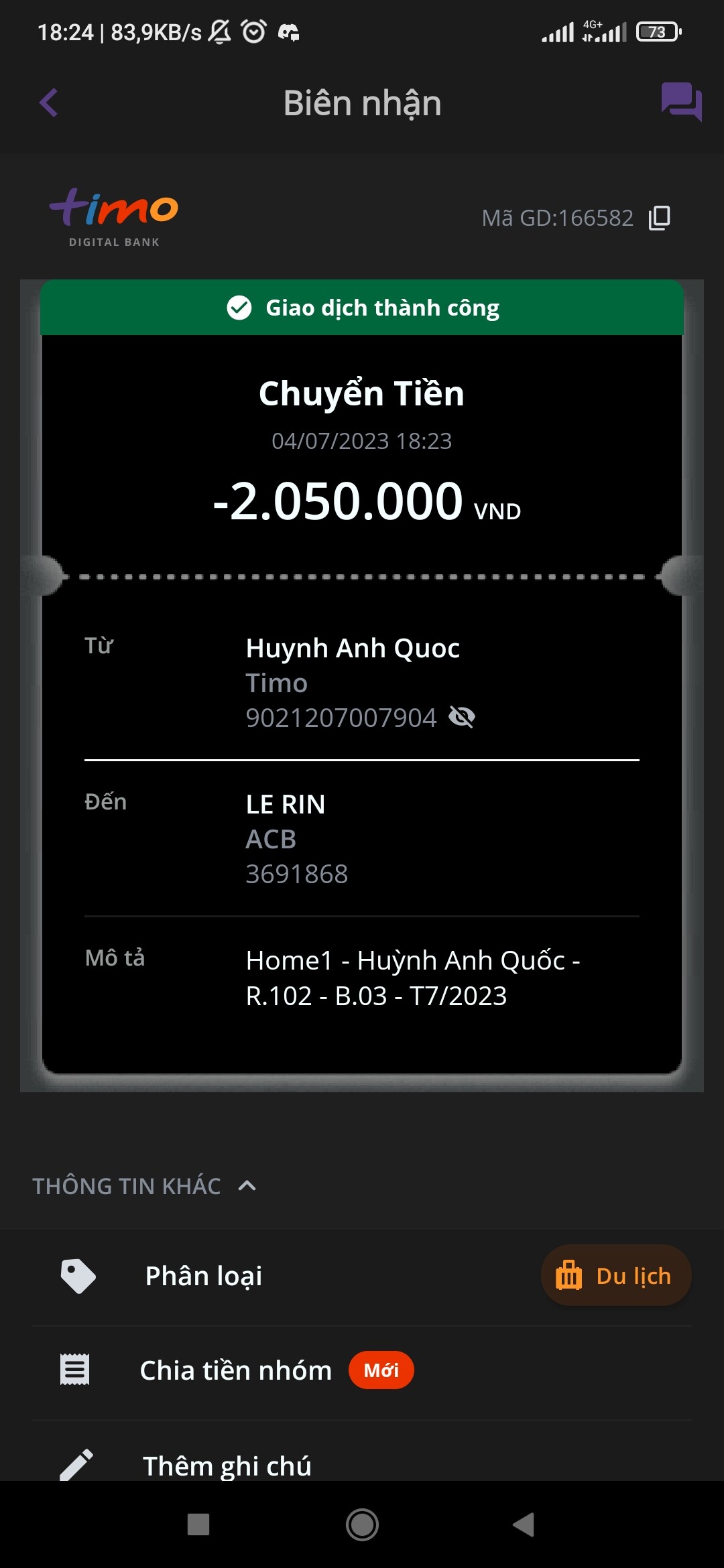Open the system recent apps view
Screen dimensions: 724x1568
198,1524
